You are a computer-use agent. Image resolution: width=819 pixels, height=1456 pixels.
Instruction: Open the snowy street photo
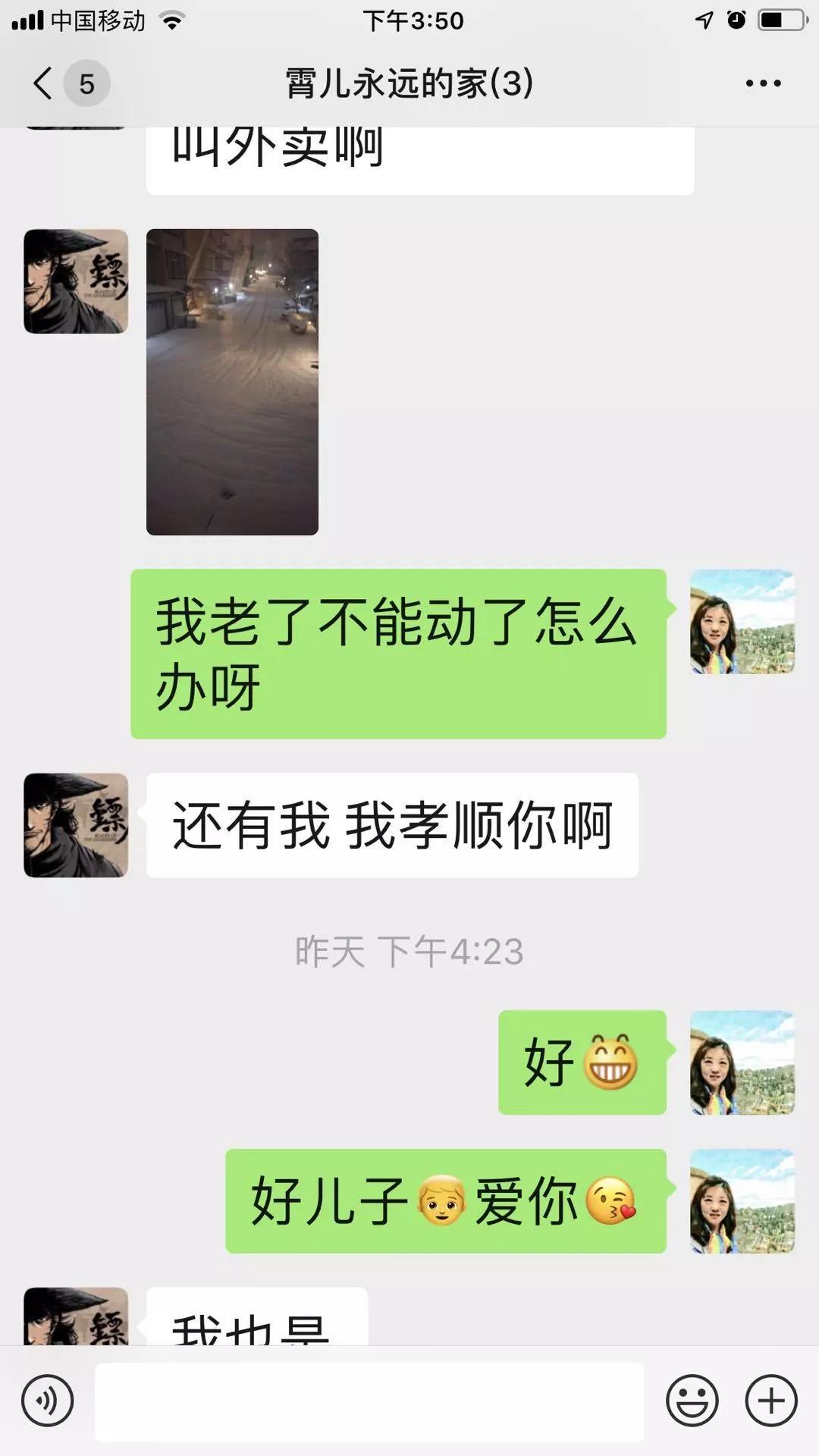(x=232, y=381)
